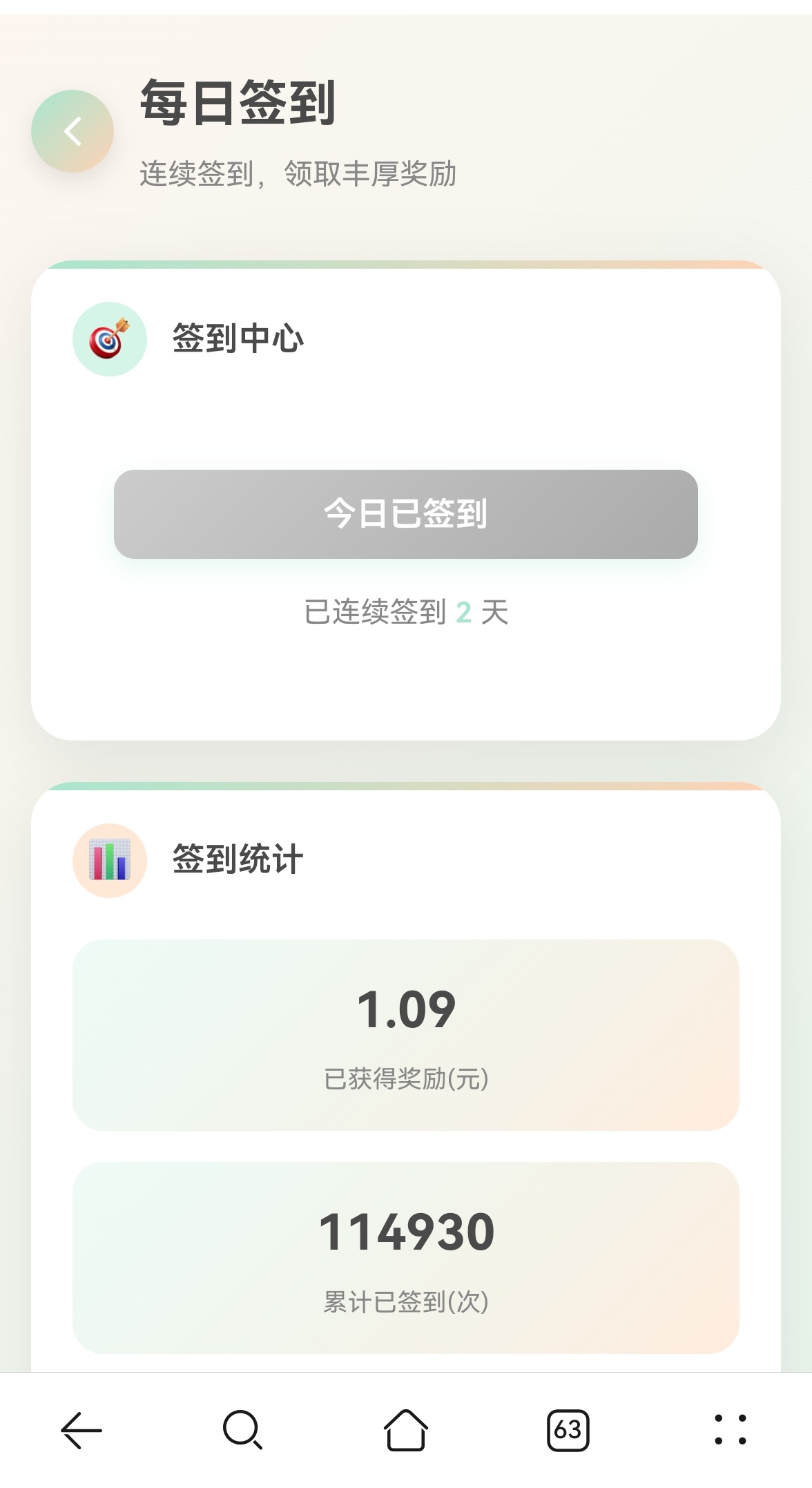The height and width of the screenshot is (1488, 812).
Task: Open the browser menu with the dots icon
Action: [729, 1429]
